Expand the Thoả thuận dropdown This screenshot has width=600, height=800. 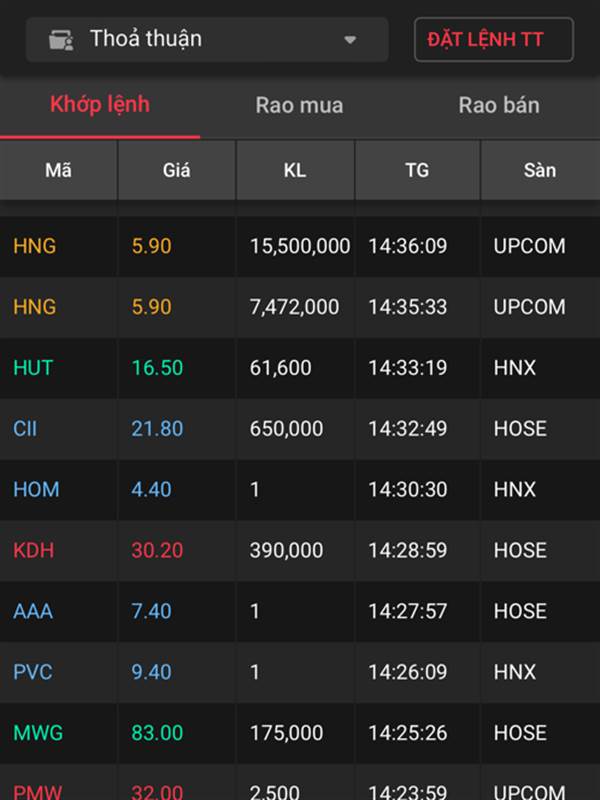point(206,40)
